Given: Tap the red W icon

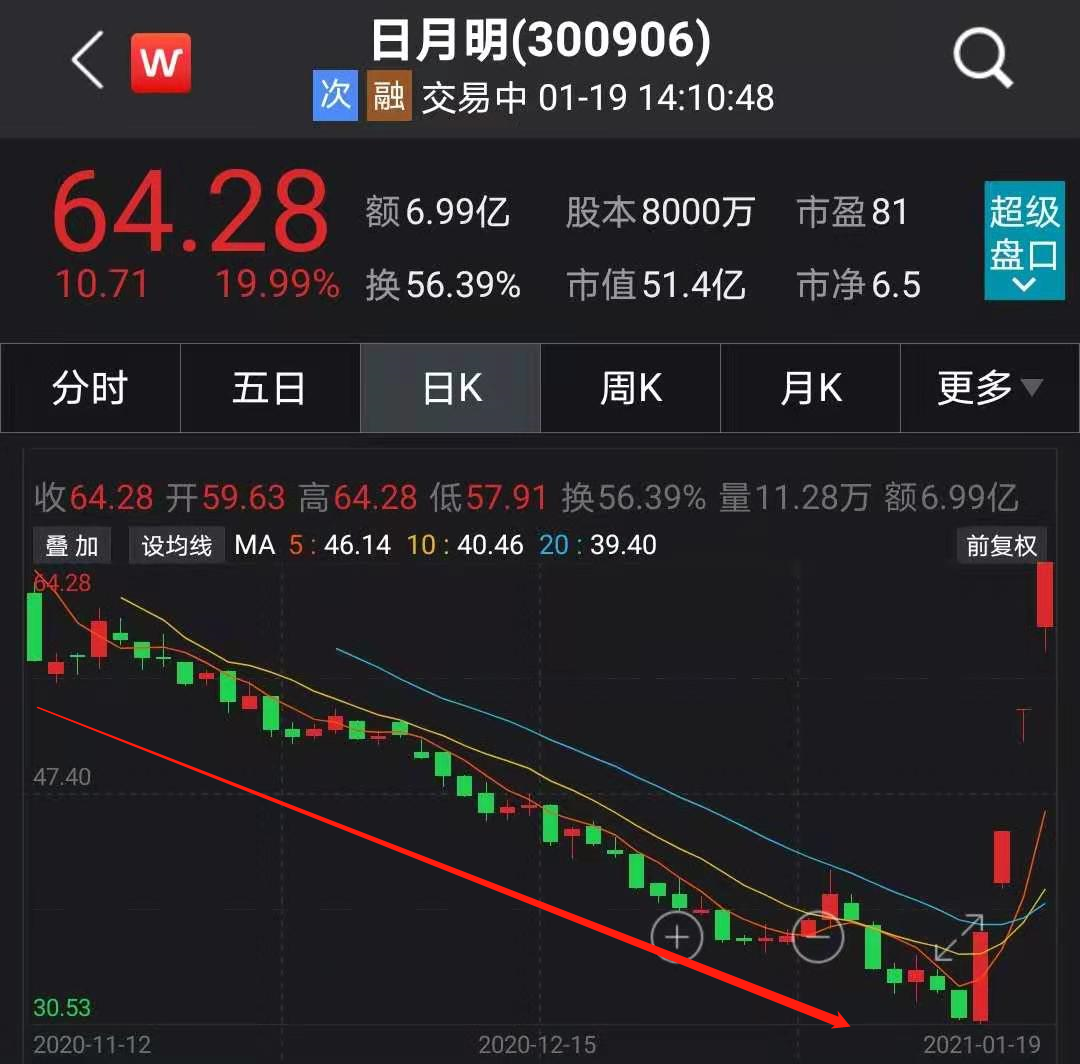Looking at the screenshot, I should 161,63.
